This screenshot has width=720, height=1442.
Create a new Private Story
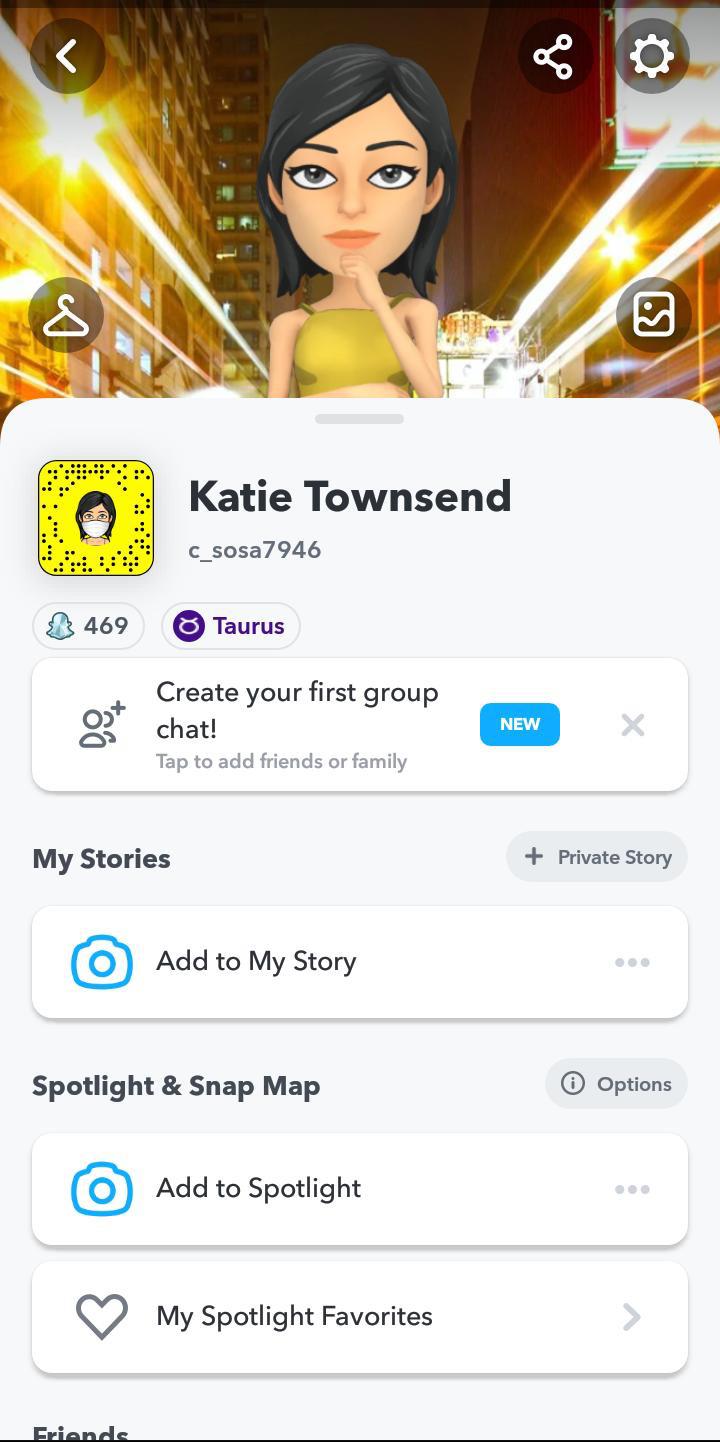point(597,857)
